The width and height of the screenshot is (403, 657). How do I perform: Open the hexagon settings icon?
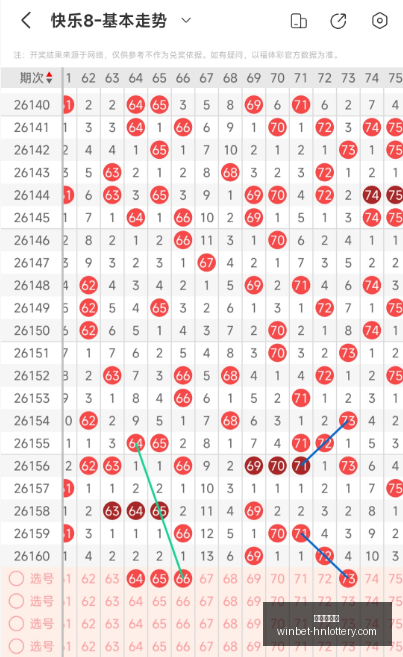(x=380, y=21)
